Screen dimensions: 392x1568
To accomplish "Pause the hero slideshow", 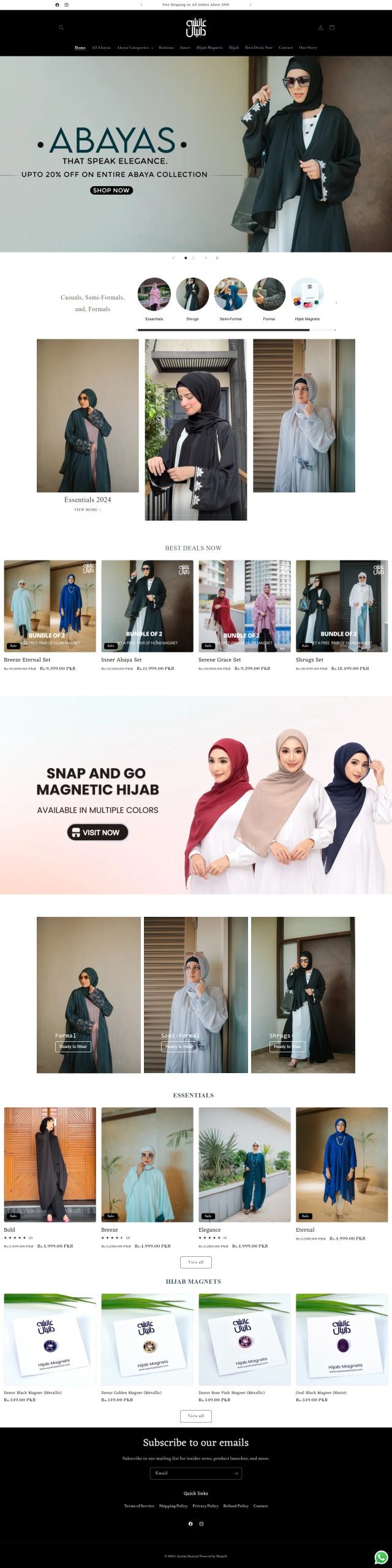I will coord(217,258).
